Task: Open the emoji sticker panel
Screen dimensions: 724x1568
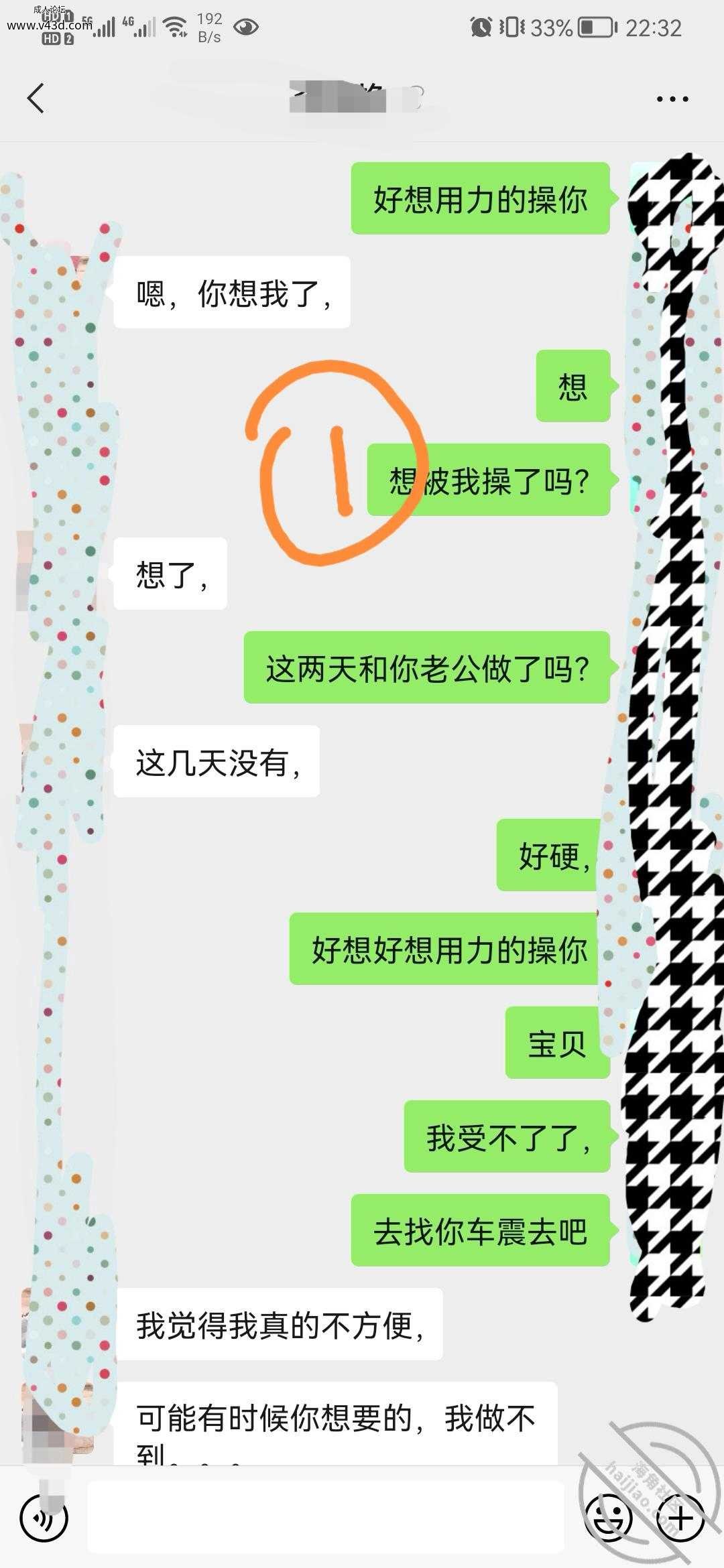Action: click(x=609, y=1518)
